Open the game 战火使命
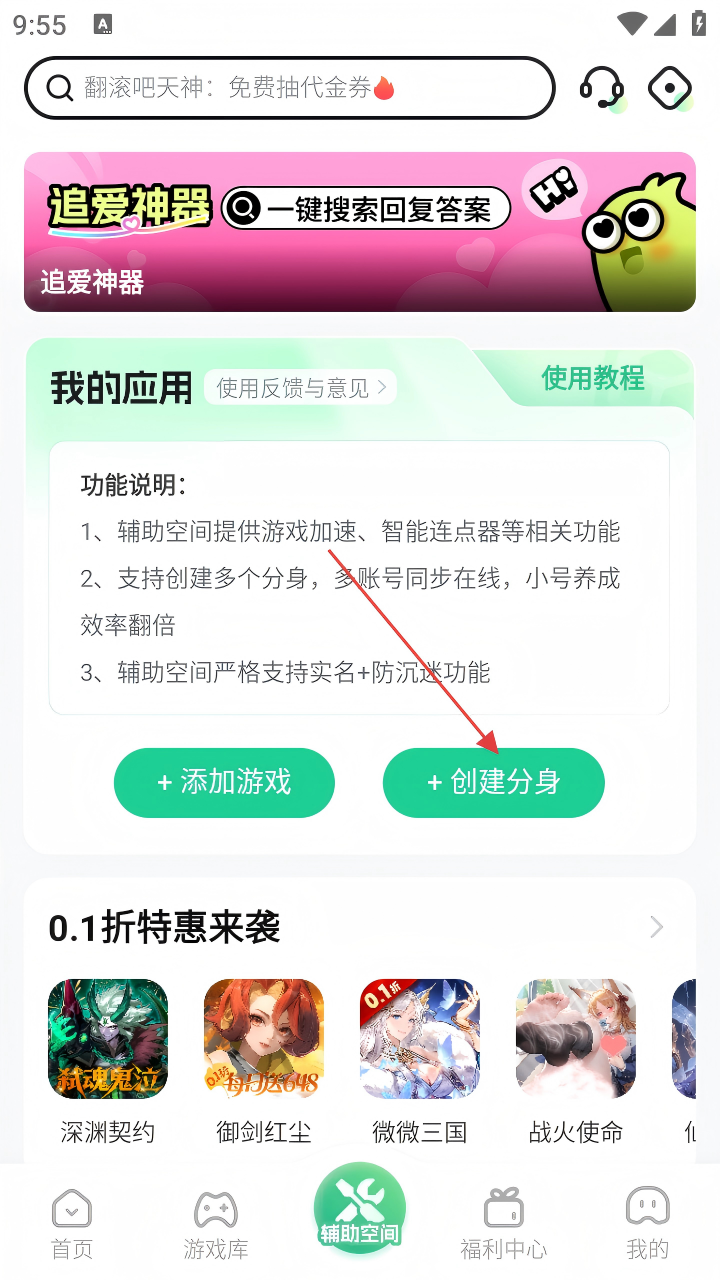Viewport: 720px width, 1280px height. pos(576,1039)
